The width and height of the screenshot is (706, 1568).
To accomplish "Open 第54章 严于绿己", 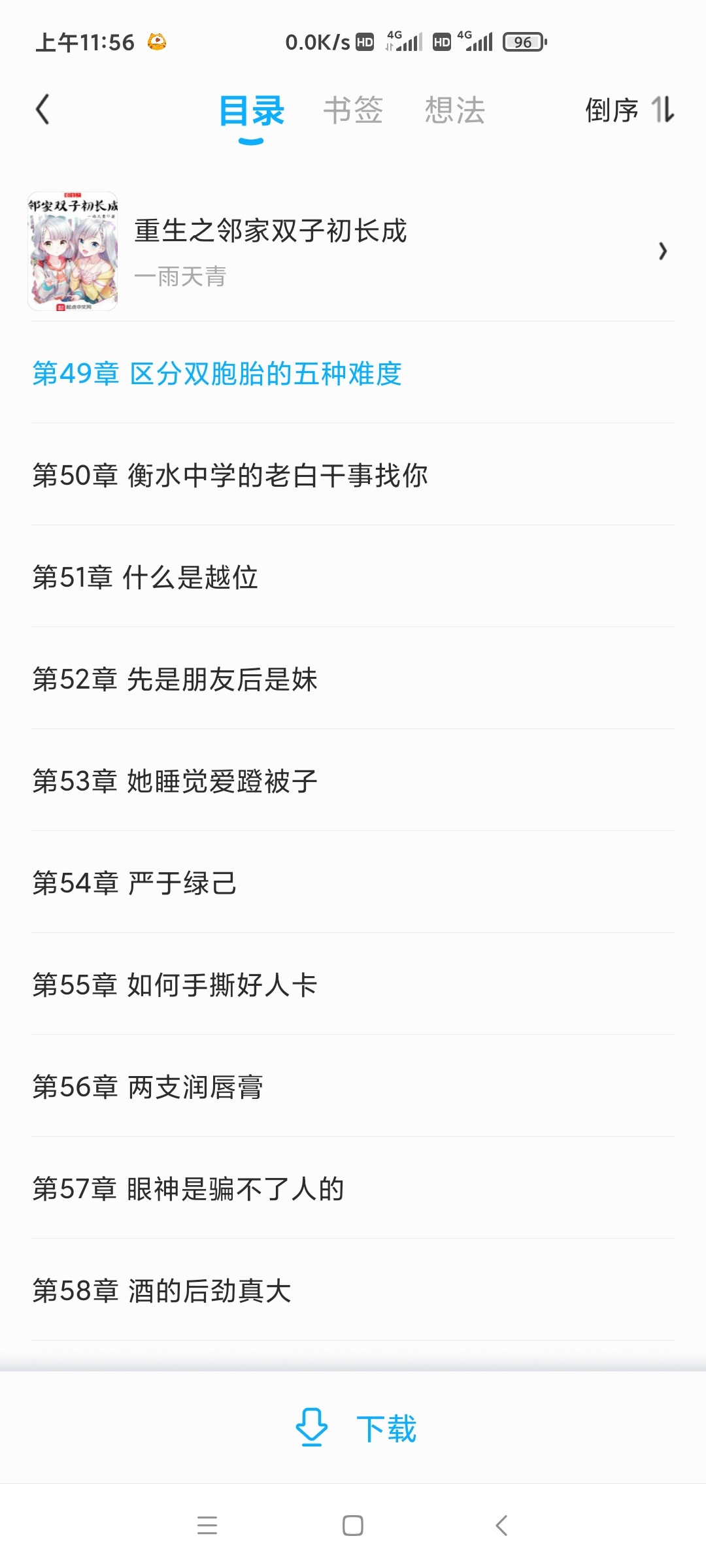I will [x=135, y=883].
